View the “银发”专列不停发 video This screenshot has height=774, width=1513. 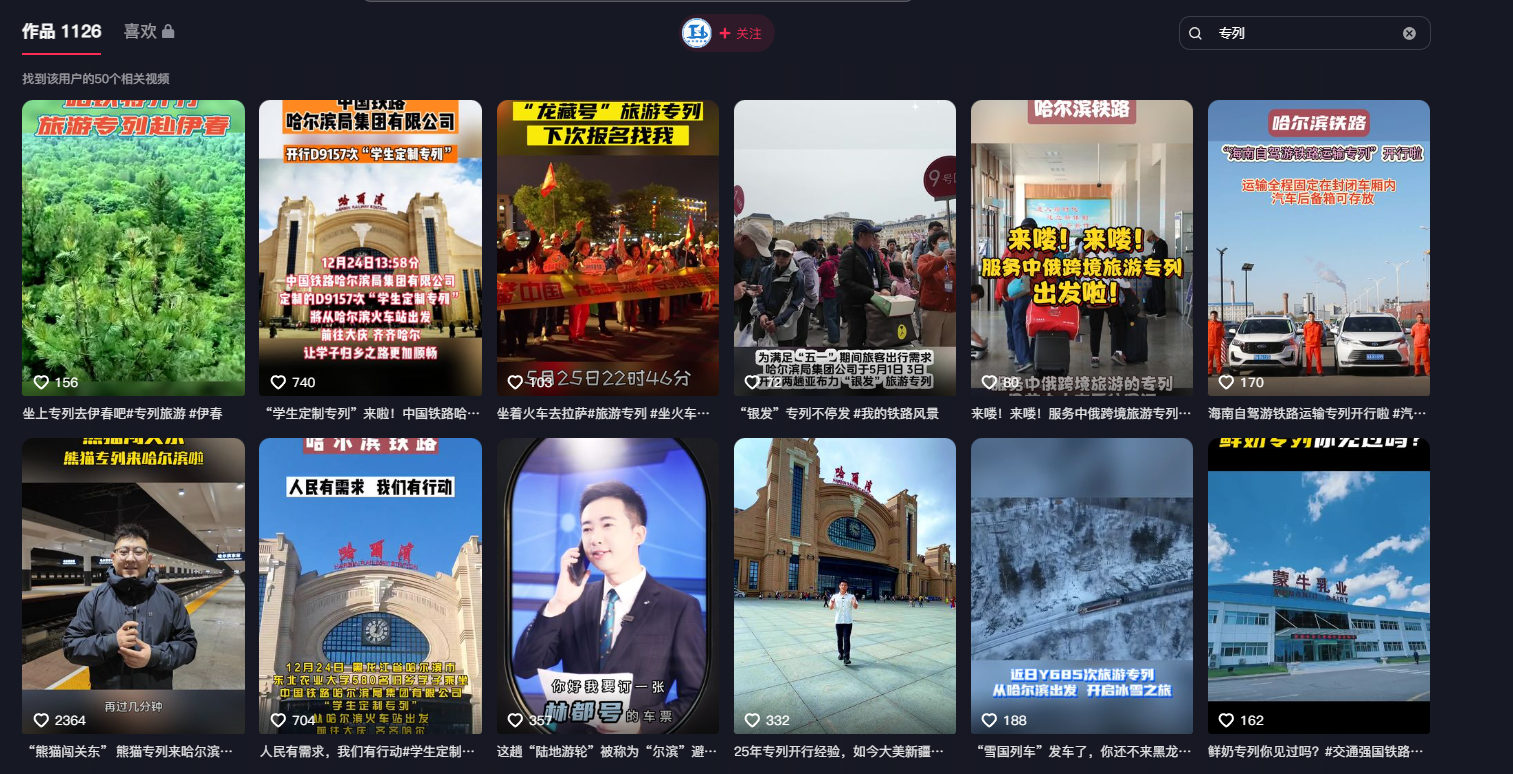pos(845,248)
